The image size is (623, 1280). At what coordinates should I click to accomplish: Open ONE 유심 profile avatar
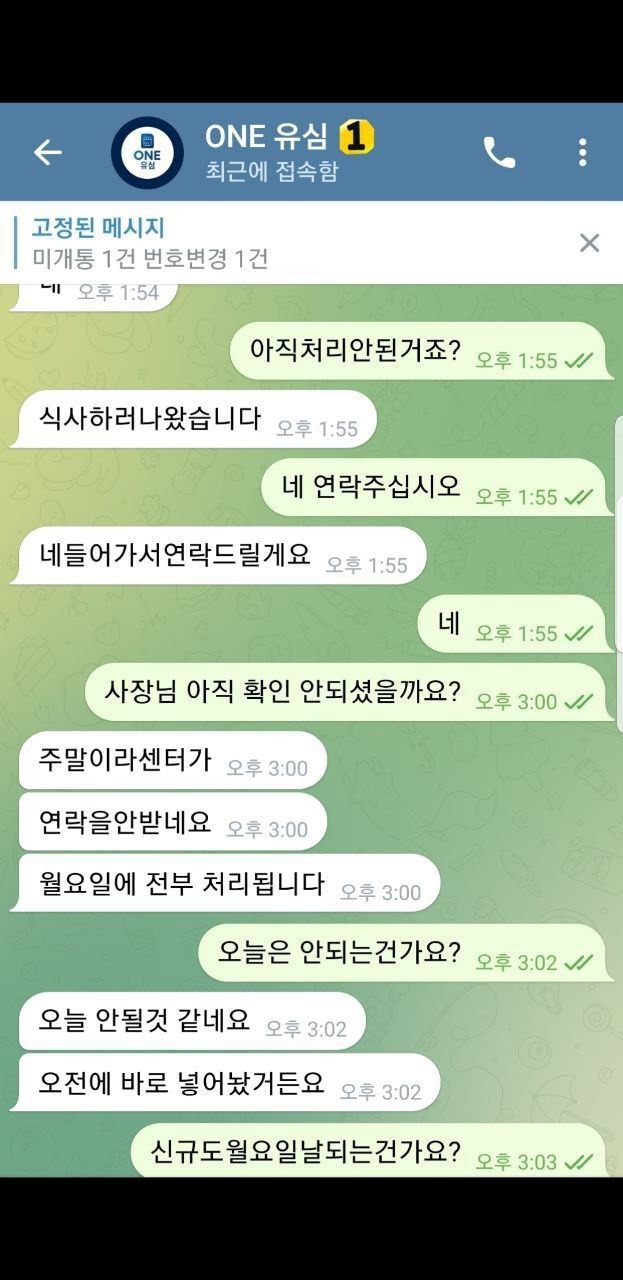coord(147,152)
